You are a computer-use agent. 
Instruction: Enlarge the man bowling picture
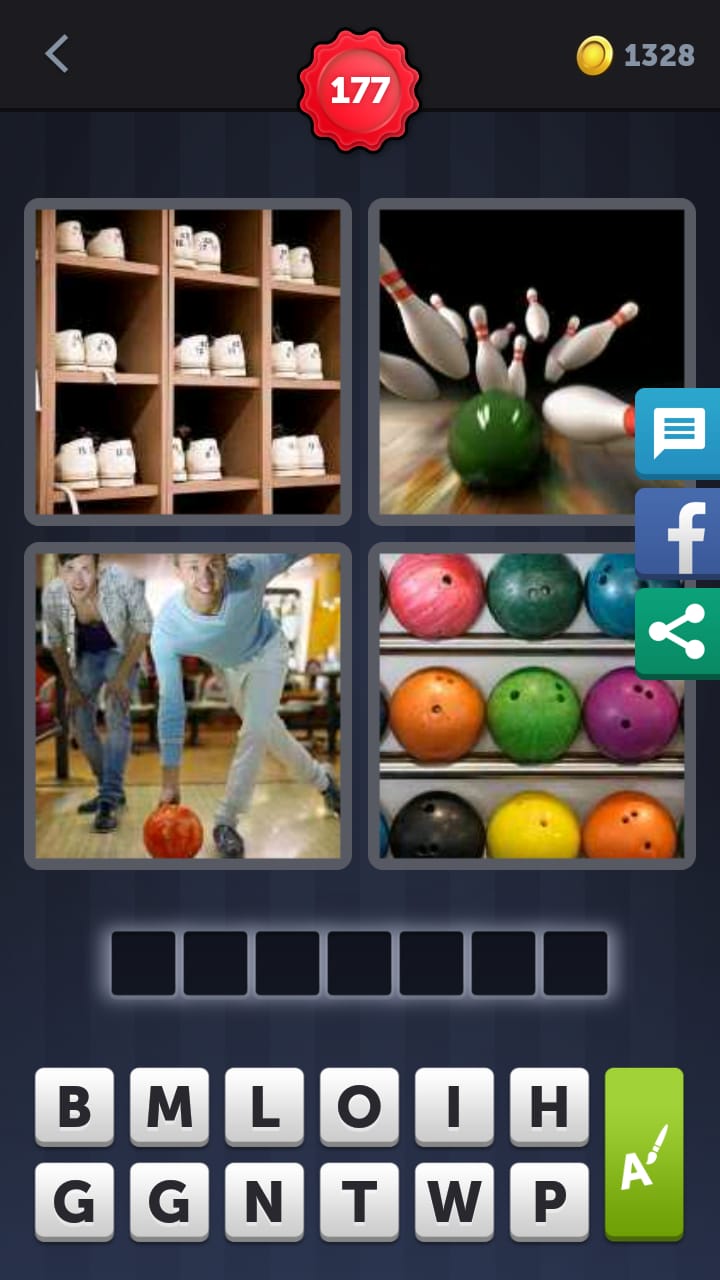click(188, 705)
